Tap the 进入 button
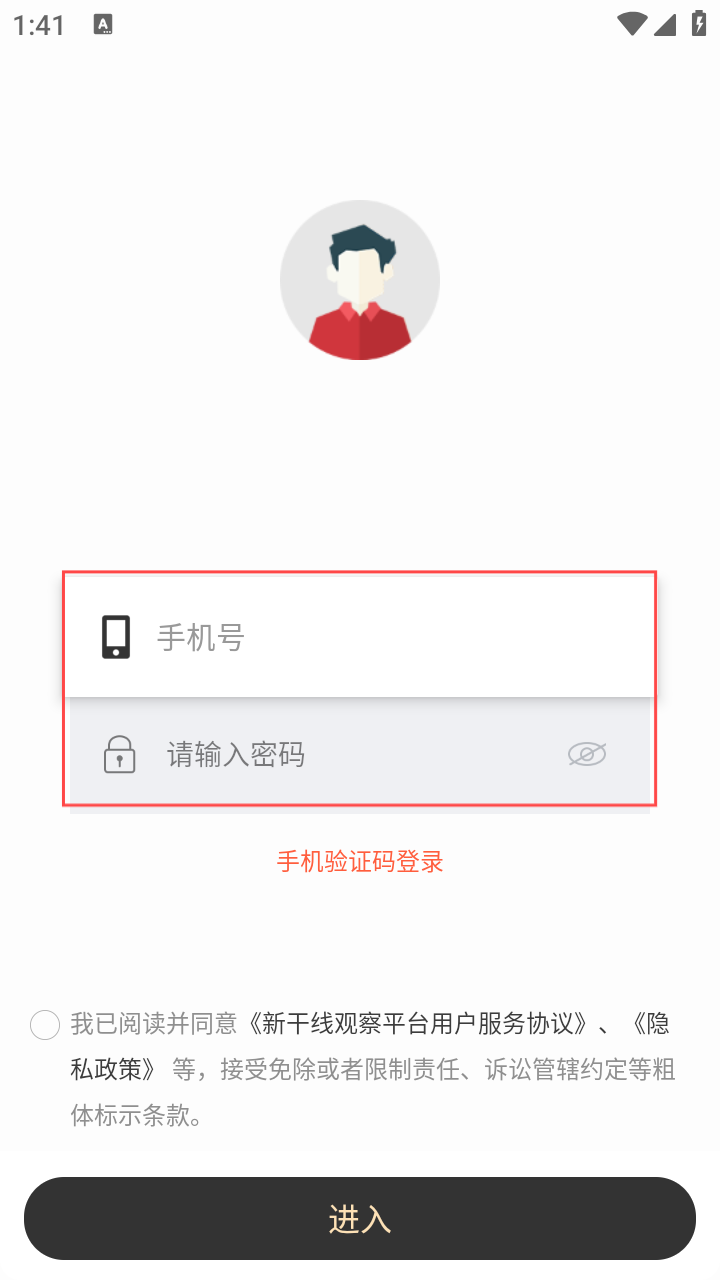This screenshot has width=720, height=1280. [x=360, y=1218]
